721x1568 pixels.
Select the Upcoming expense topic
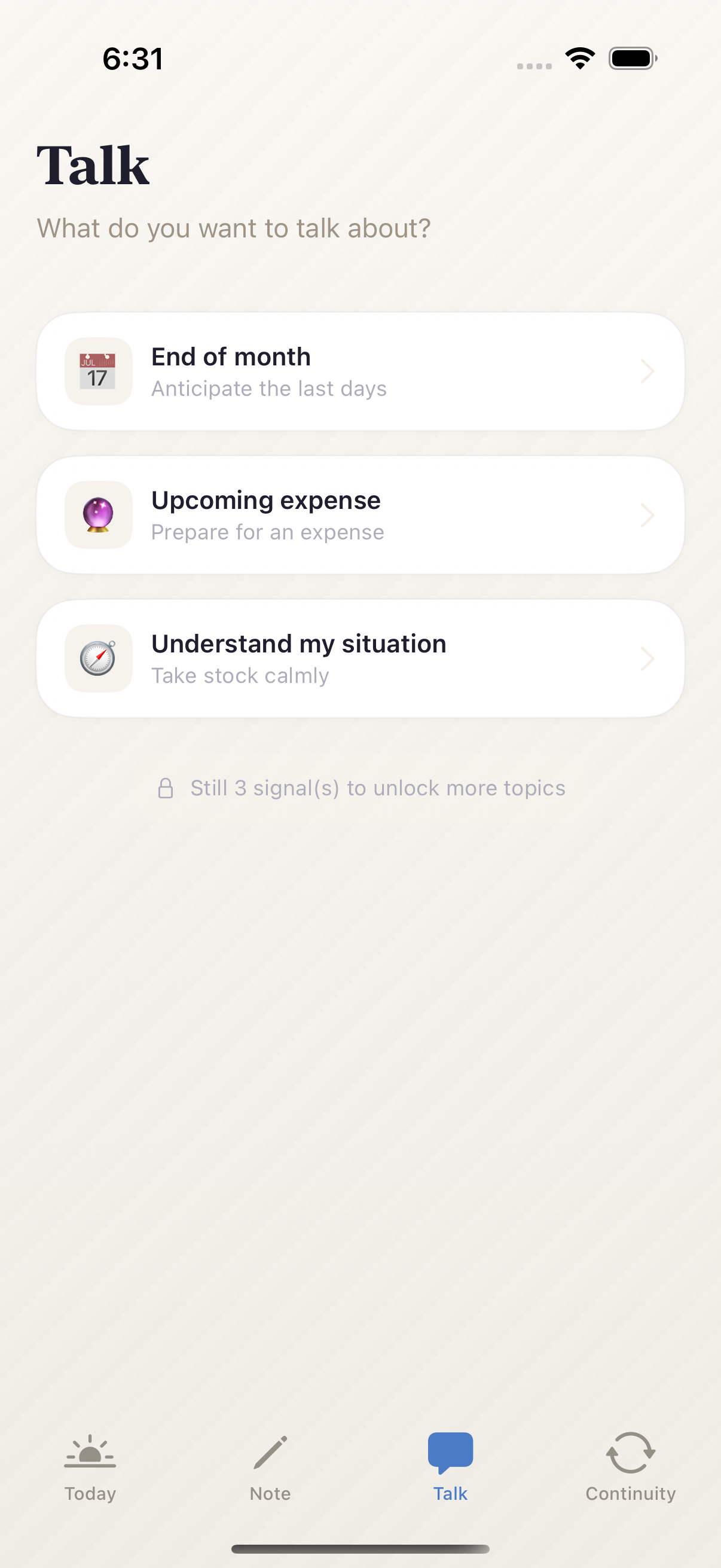(x=360, y=515)
